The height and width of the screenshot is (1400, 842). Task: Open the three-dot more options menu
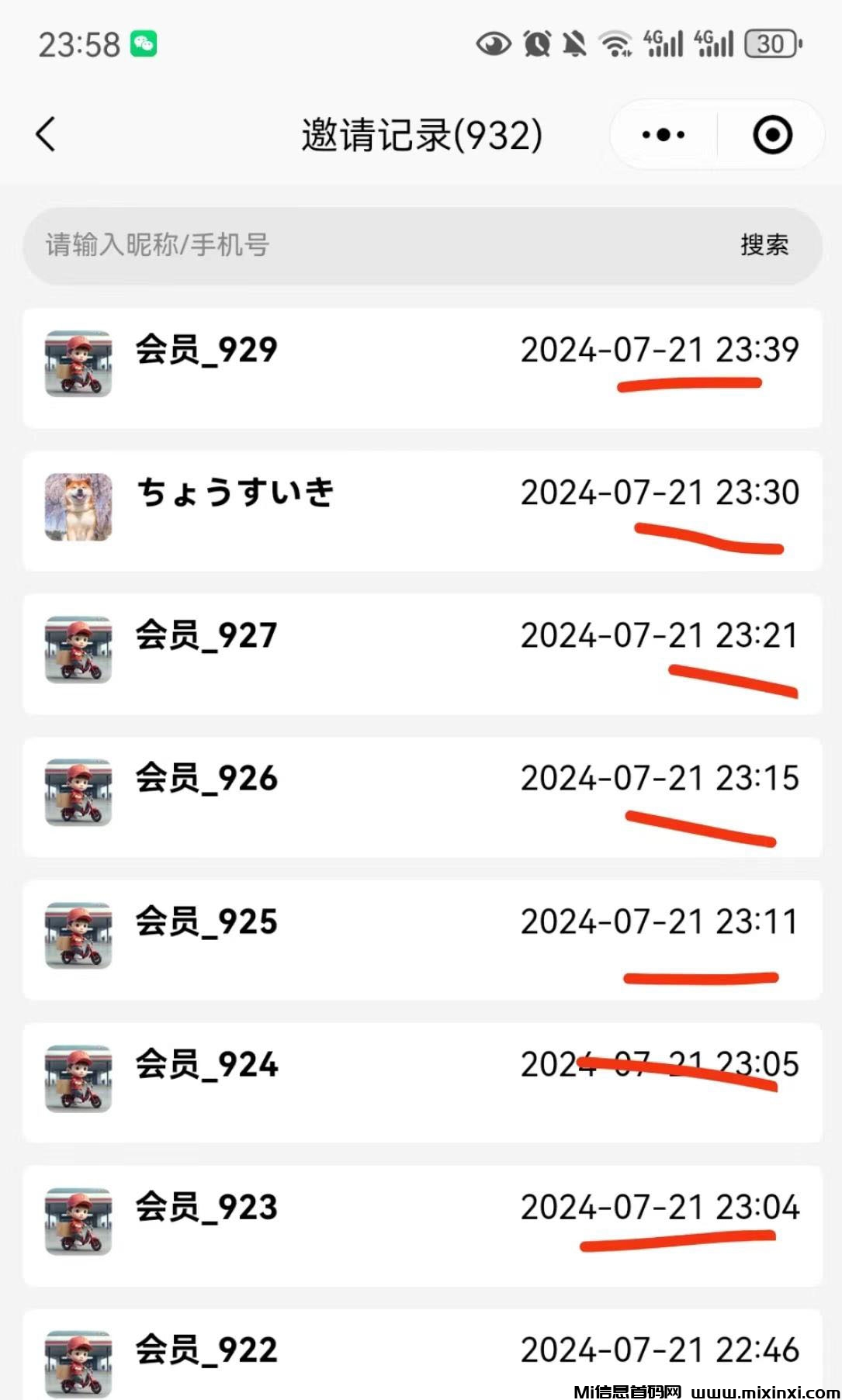coord(662,133)
